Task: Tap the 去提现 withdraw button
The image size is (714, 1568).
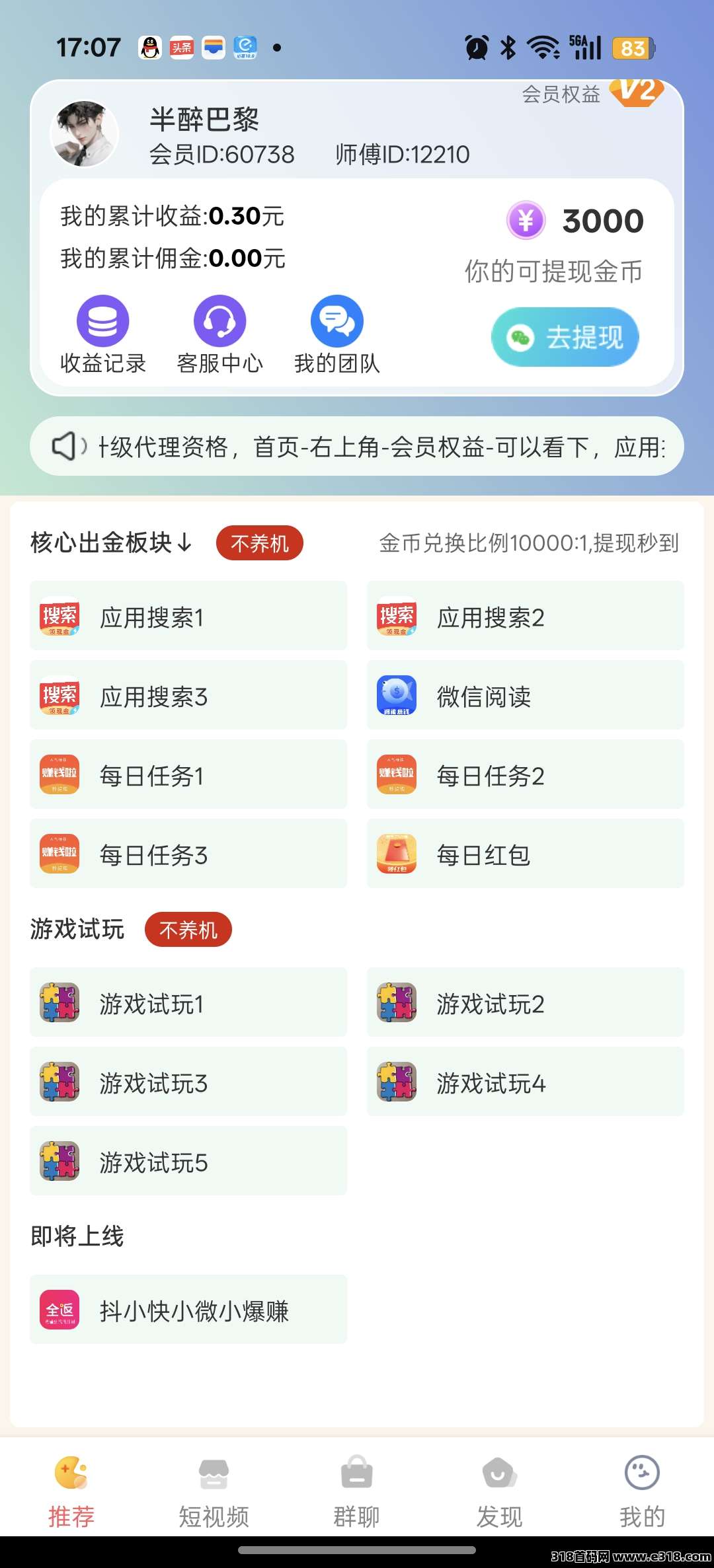Action: [x=565, y=338]
